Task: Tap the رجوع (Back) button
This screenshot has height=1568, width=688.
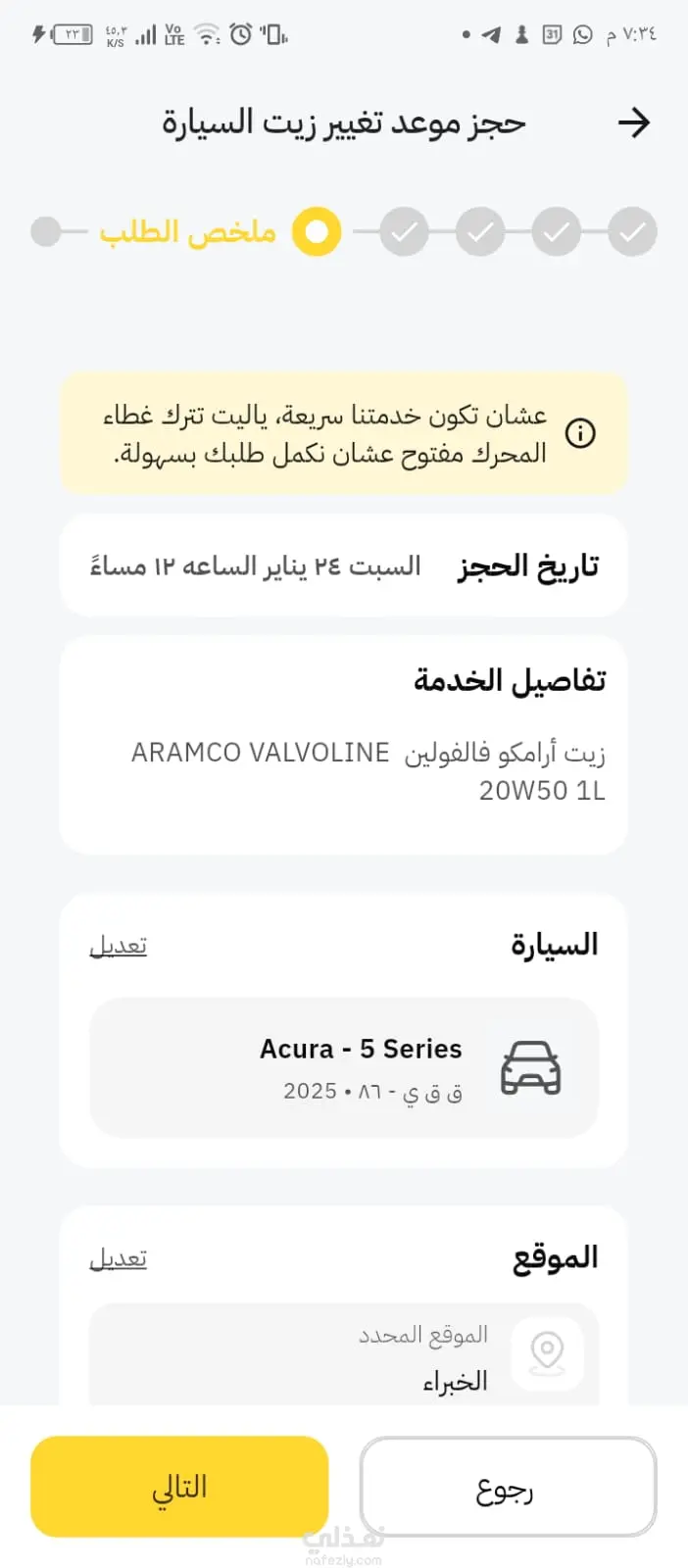Action: coord(508,1486)
